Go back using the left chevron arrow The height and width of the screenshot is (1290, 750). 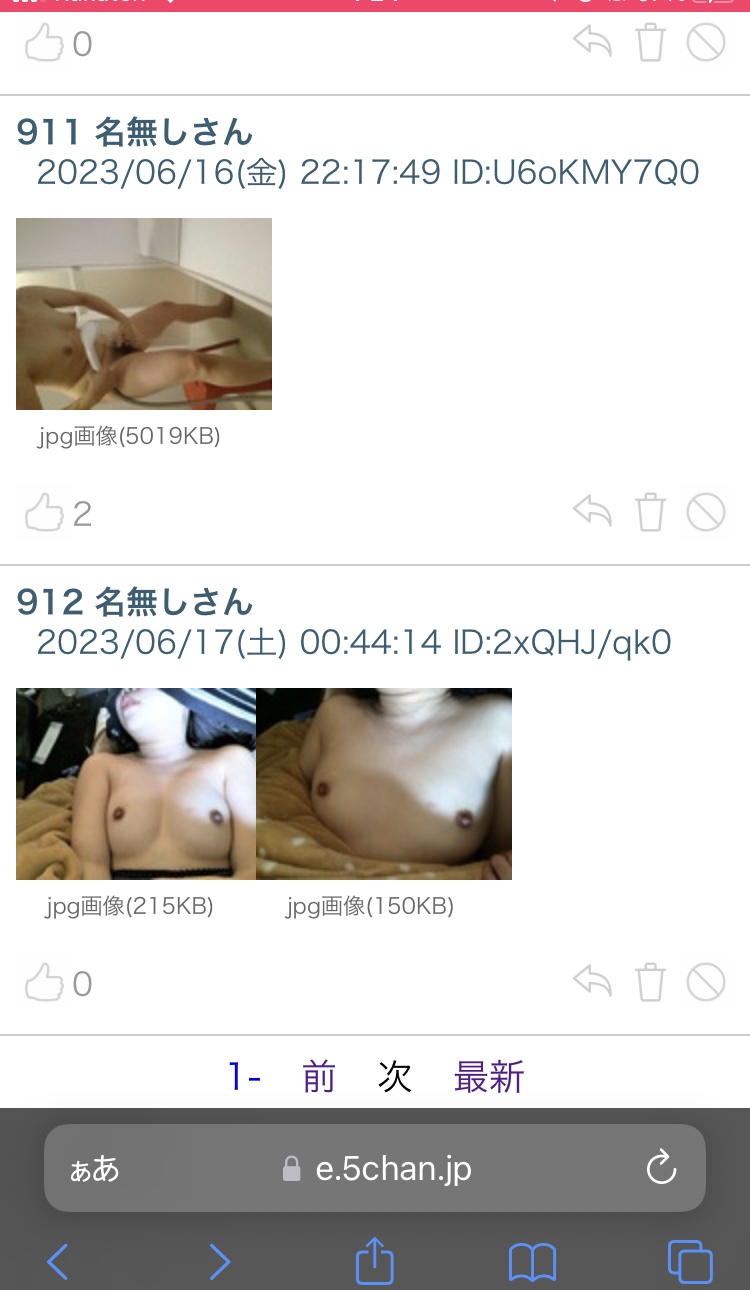[x=57, y=1261]
